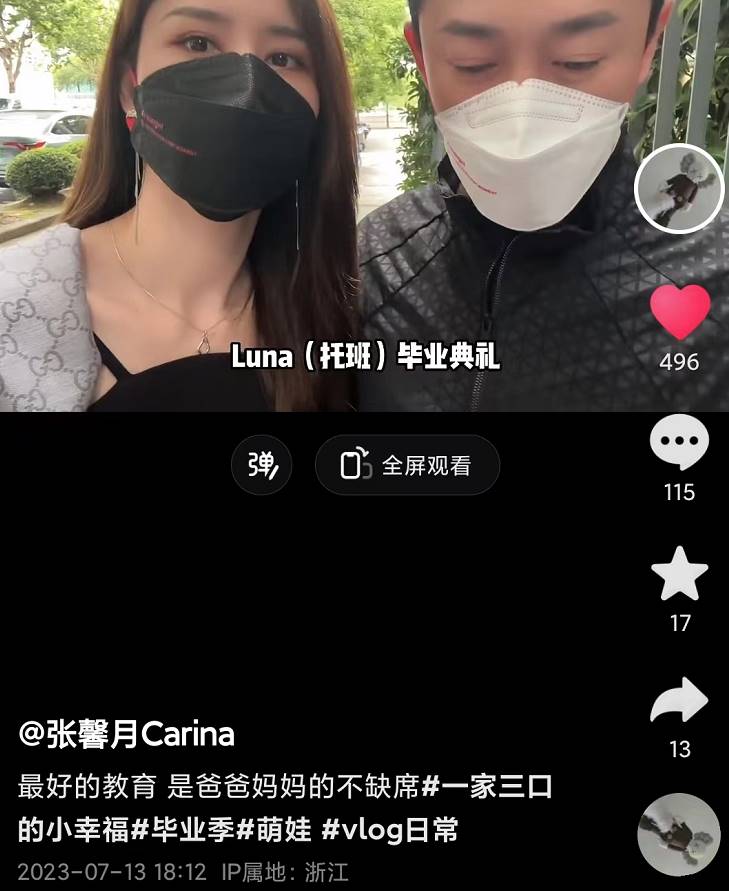Viewport: 729px width, 891px height.
Task: Share this video with the arrow icon
Action: (679, 701)
